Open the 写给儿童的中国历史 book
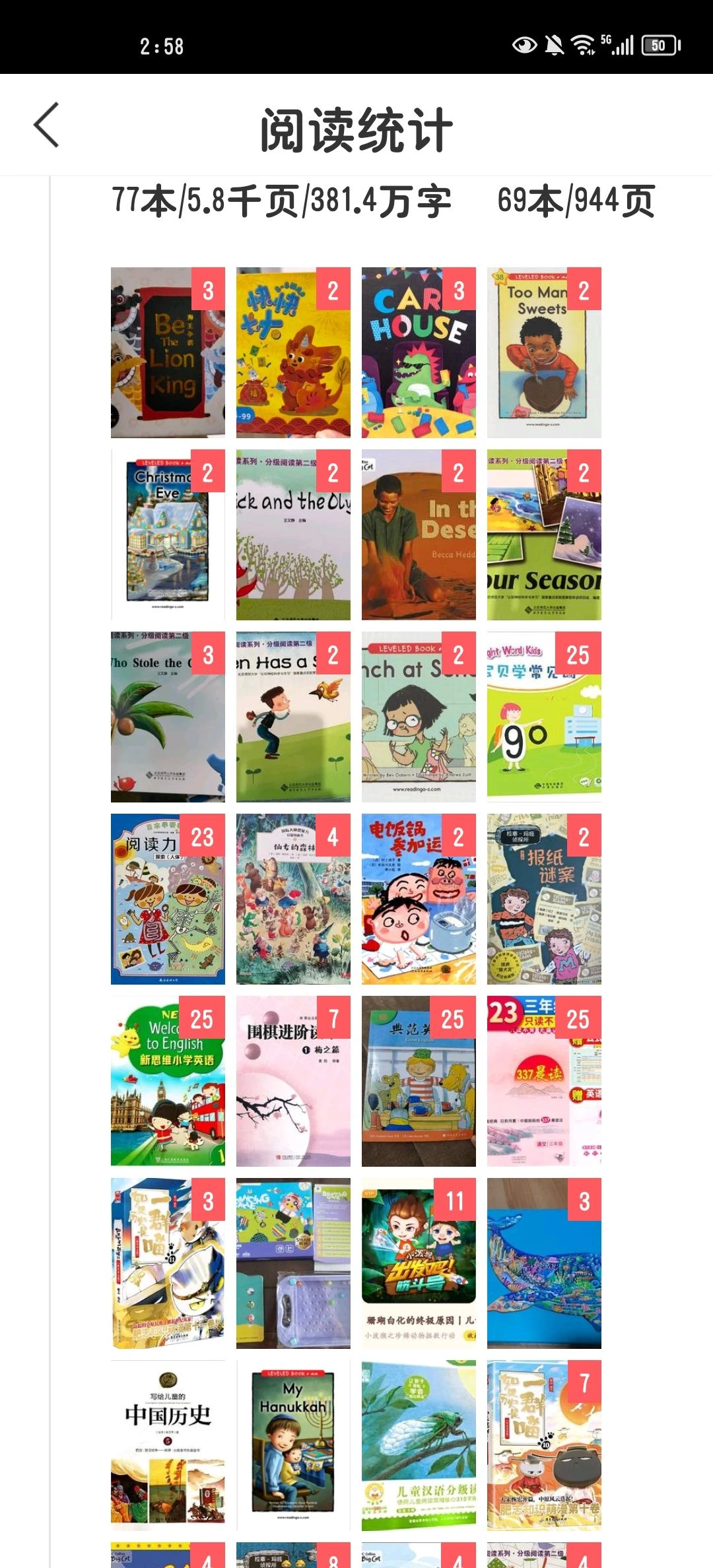Screen dimensions: 713x1568 168,1445
